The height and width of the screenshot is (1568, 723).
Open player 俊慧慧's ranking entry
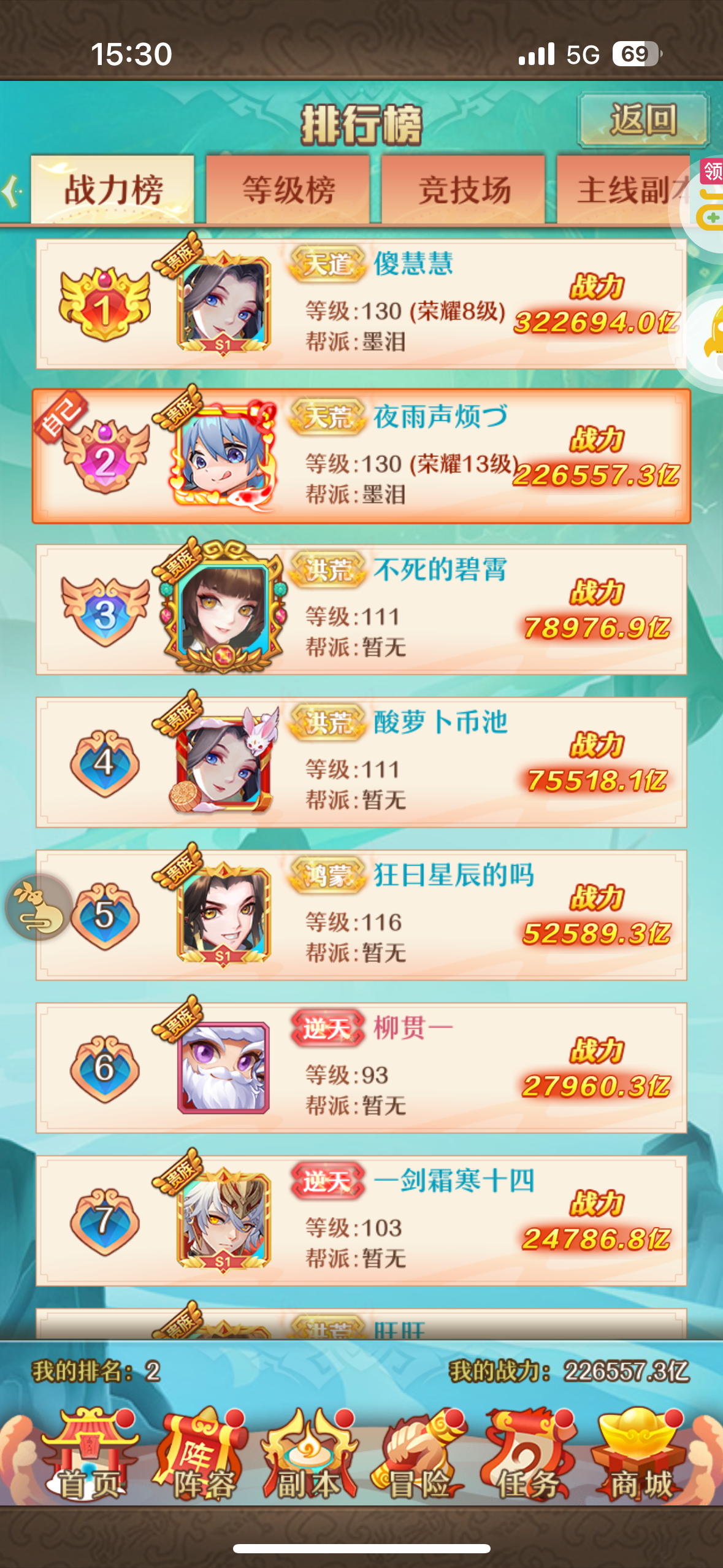pyautogui.click(x=361, y=304)
